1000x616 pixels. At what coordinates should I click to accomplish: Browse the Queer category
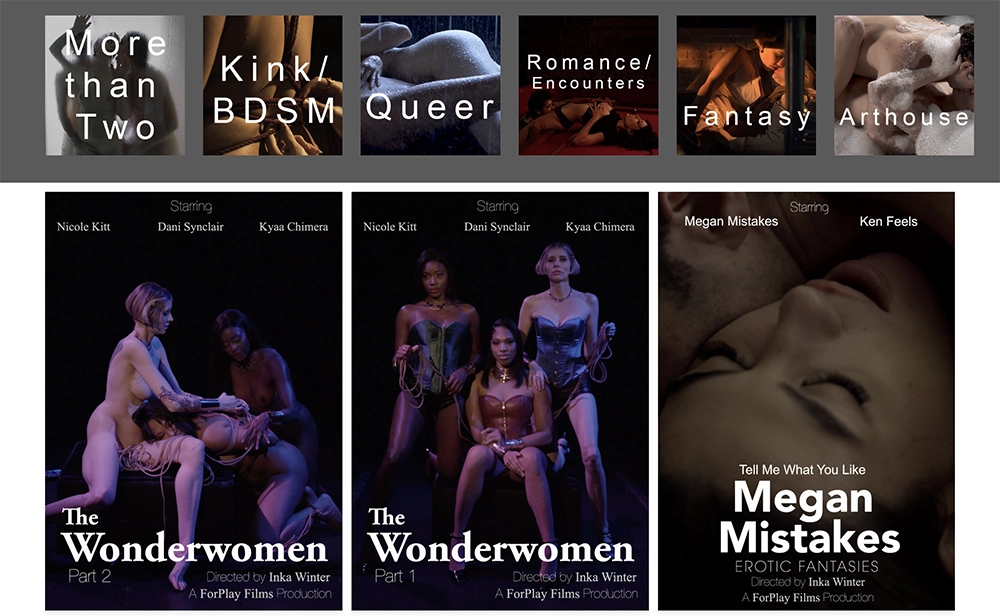click(430, 85)
